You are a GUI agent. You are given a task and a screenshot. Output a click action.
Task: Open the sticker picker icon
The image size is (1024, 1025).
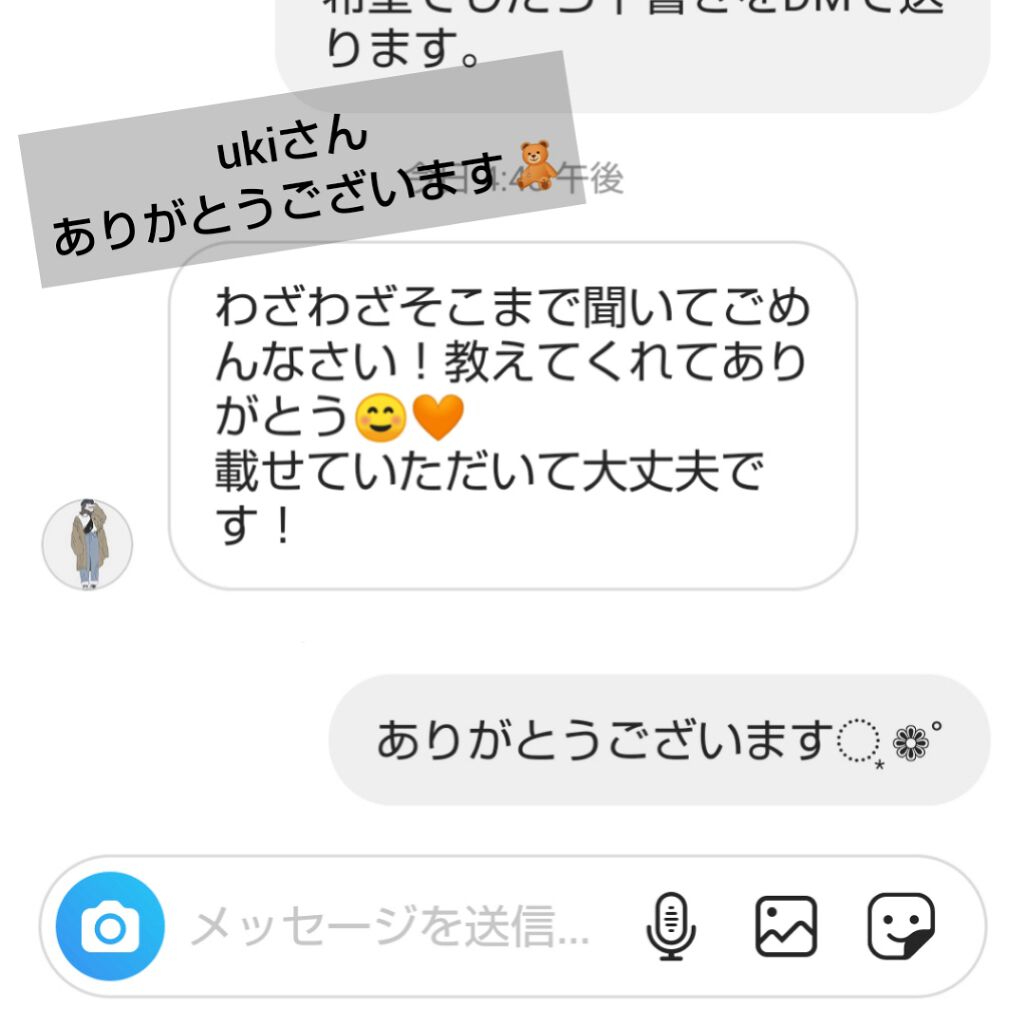pos(900,927)
